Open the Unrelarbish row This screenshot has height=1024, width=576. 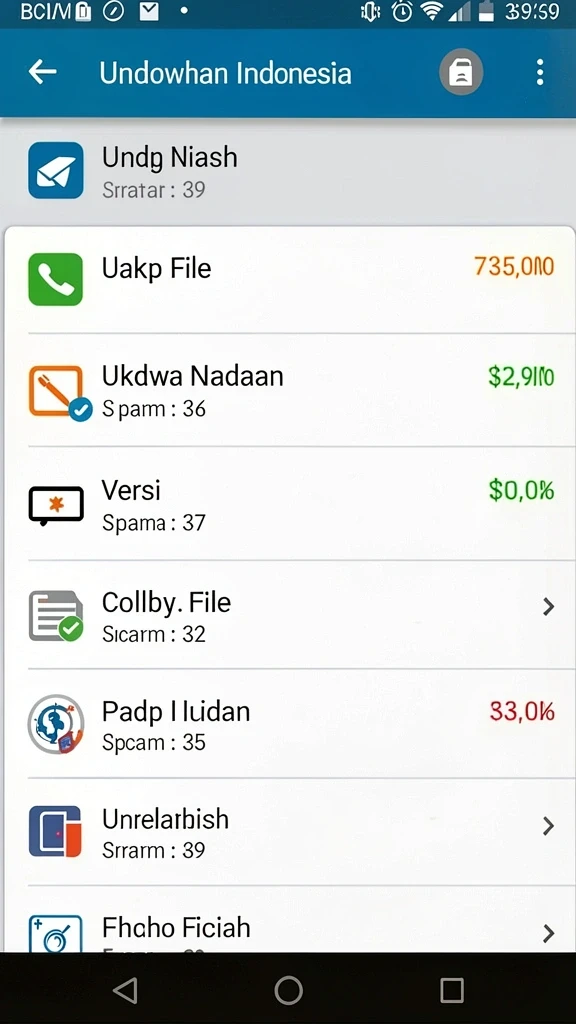tap(291, 832)
